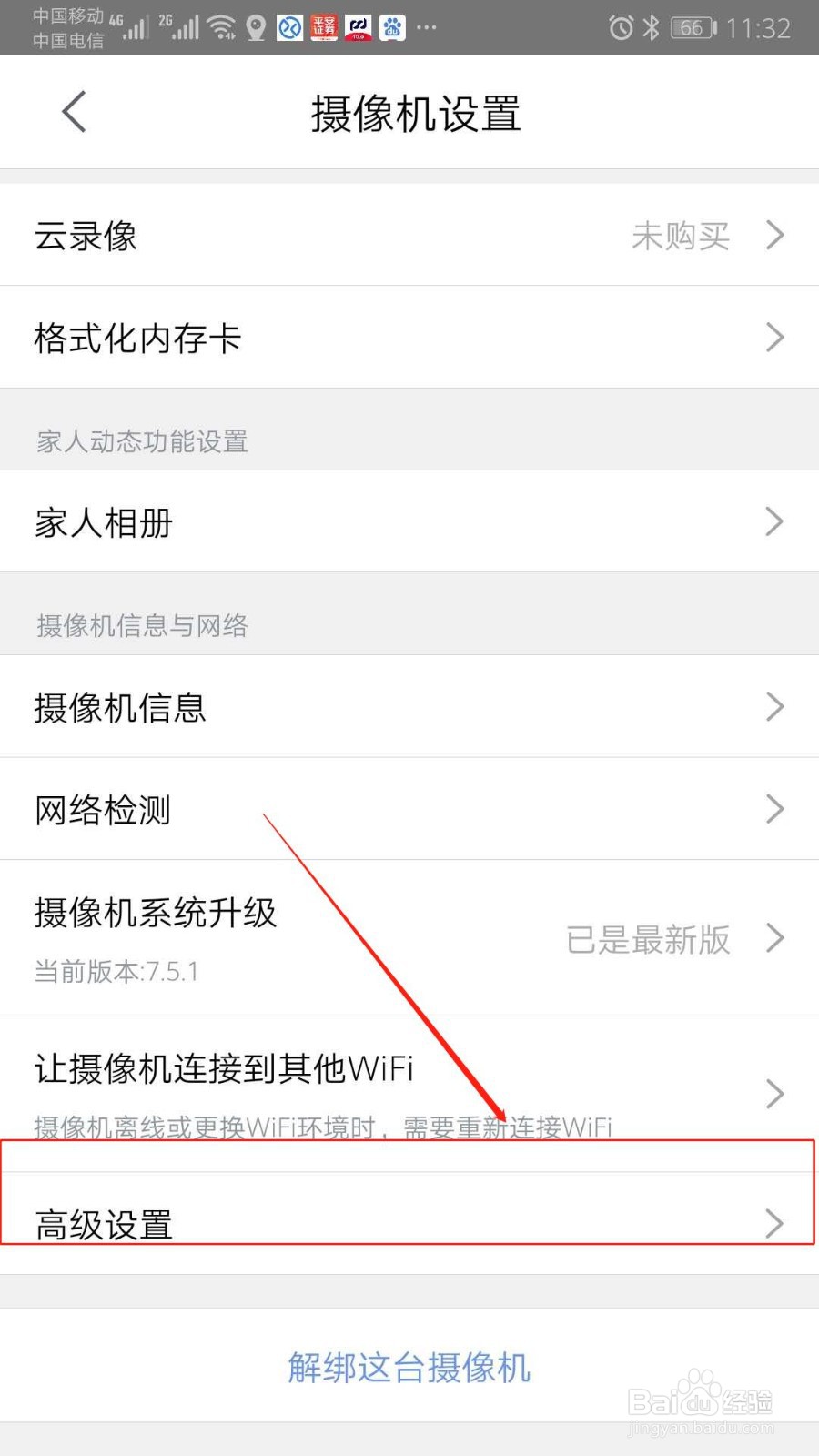Tap the red 平安证券 notification icon
Viewport: 819px width, 1456px height.
pyautogui.click(x=324, y=26)
